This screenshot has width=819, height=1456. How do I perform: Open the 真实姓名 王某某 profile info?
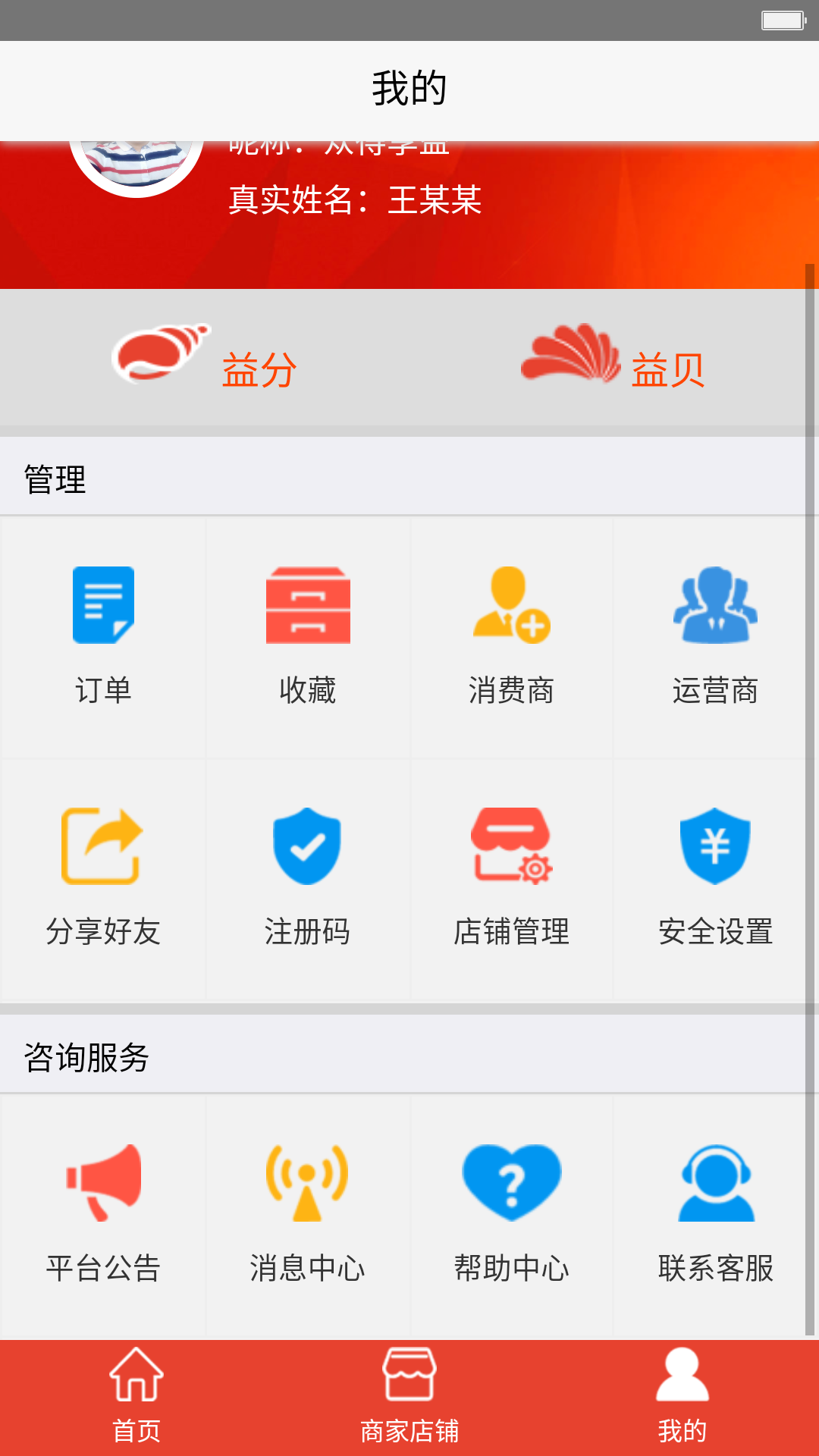coord(356,202)
